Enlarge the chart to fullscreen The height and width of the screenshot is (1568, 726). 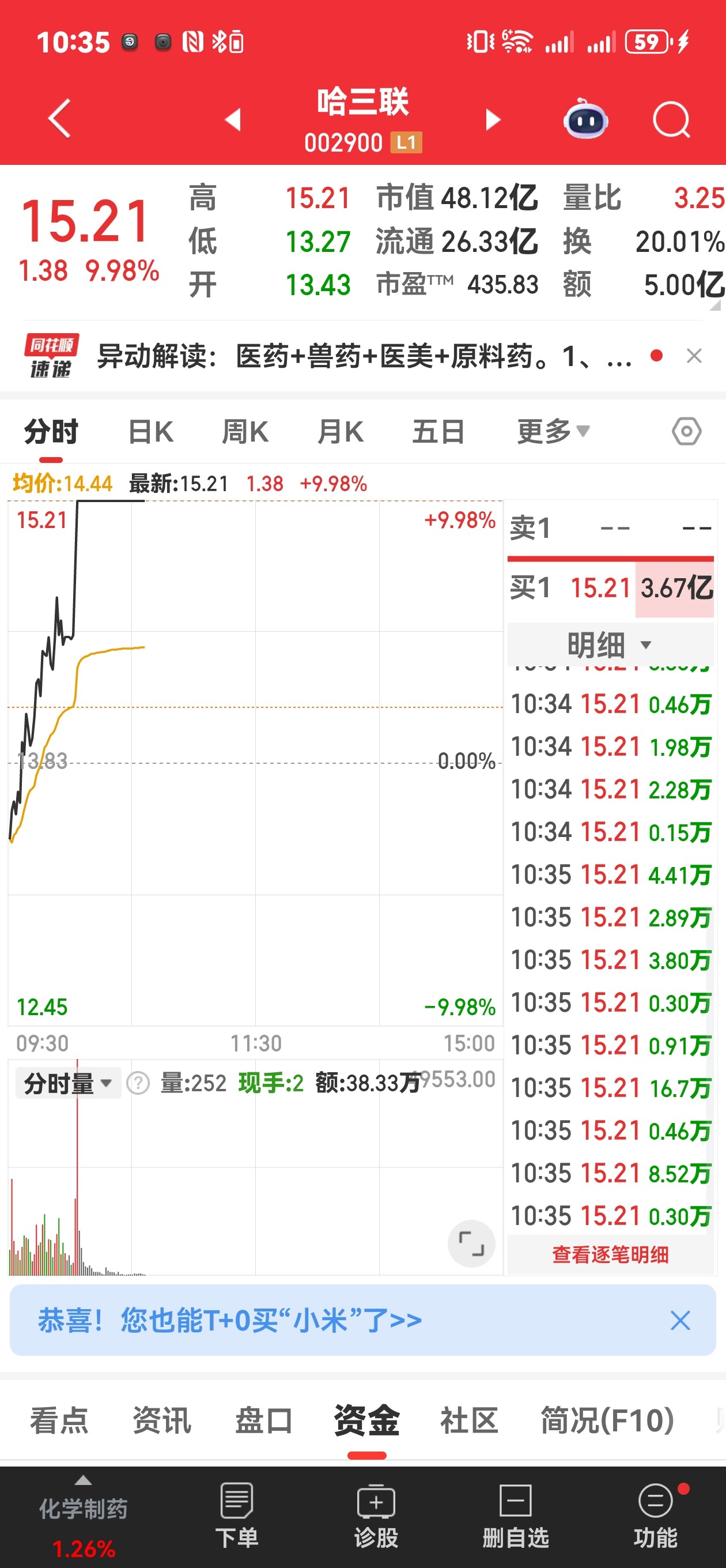click(471, 1243)
